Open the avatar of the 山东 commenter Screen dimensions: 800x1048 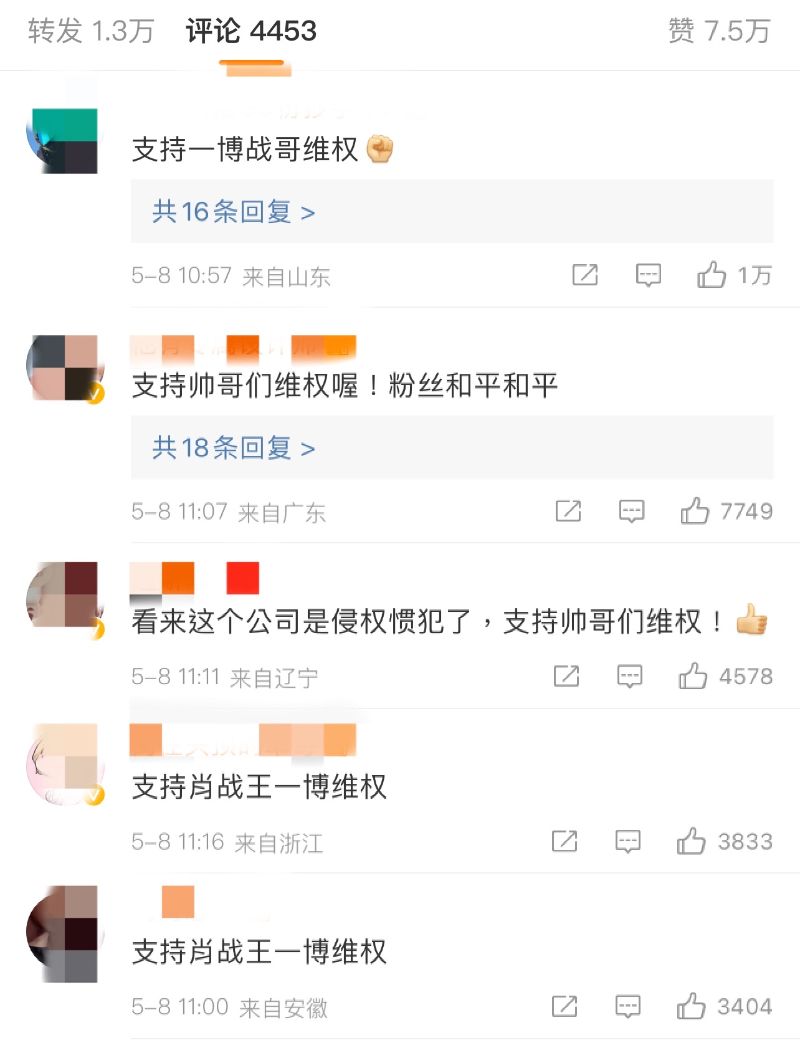click(x=64, y=140)
